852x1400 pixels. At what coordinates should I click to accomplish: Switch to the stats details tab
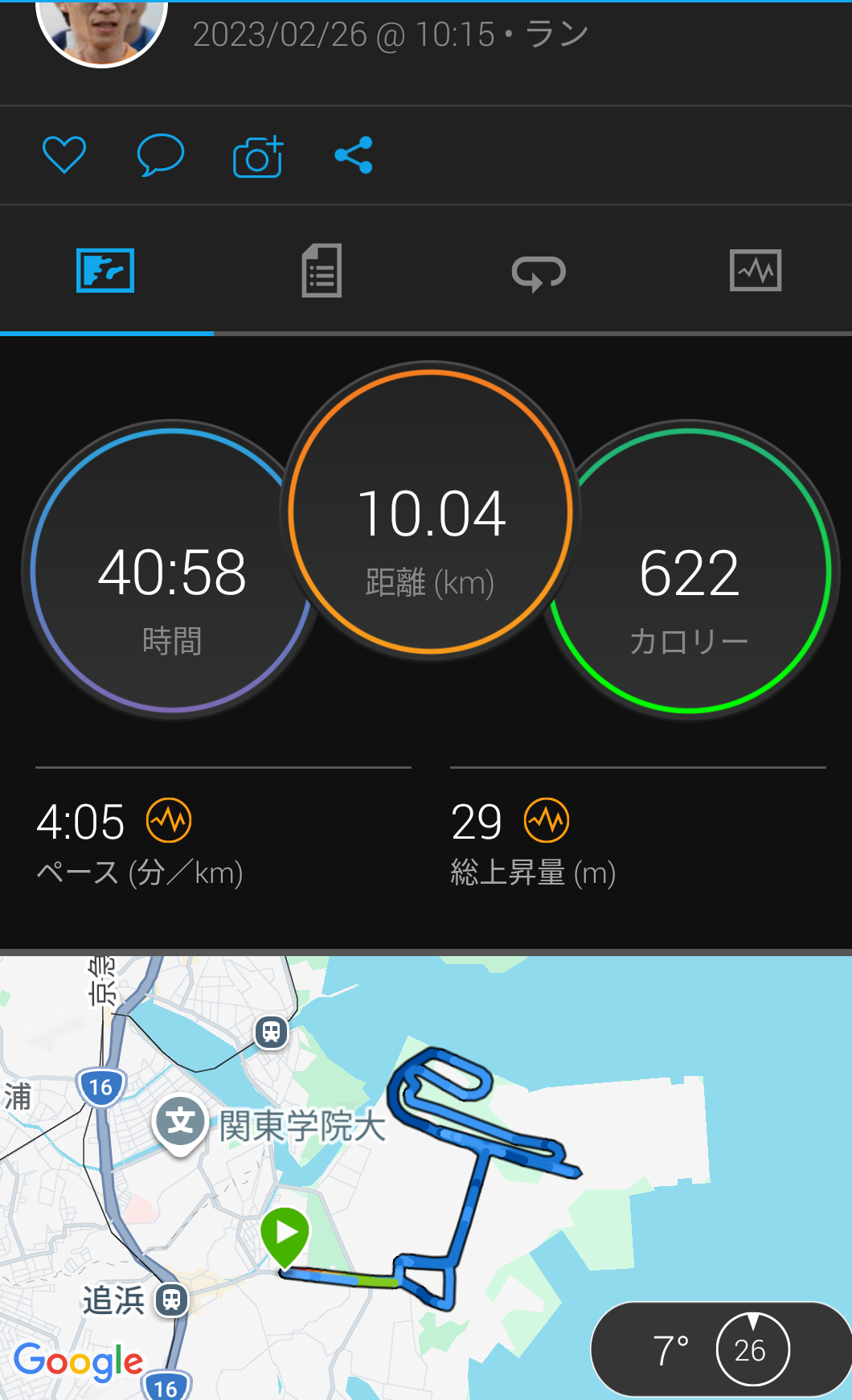pyautogui.click(x=322, y=271)
